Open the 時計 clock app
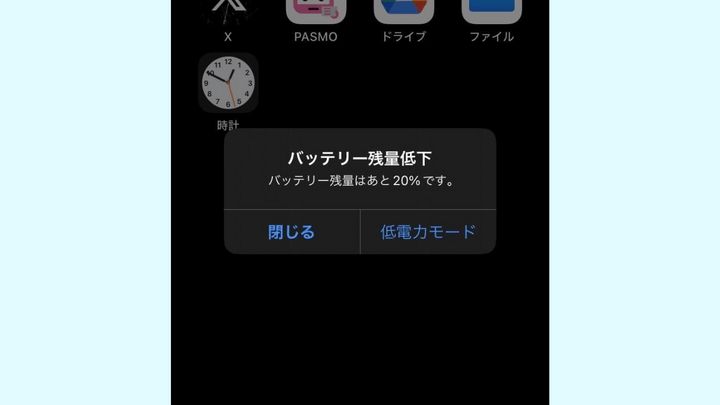 (x=228, y=83)
